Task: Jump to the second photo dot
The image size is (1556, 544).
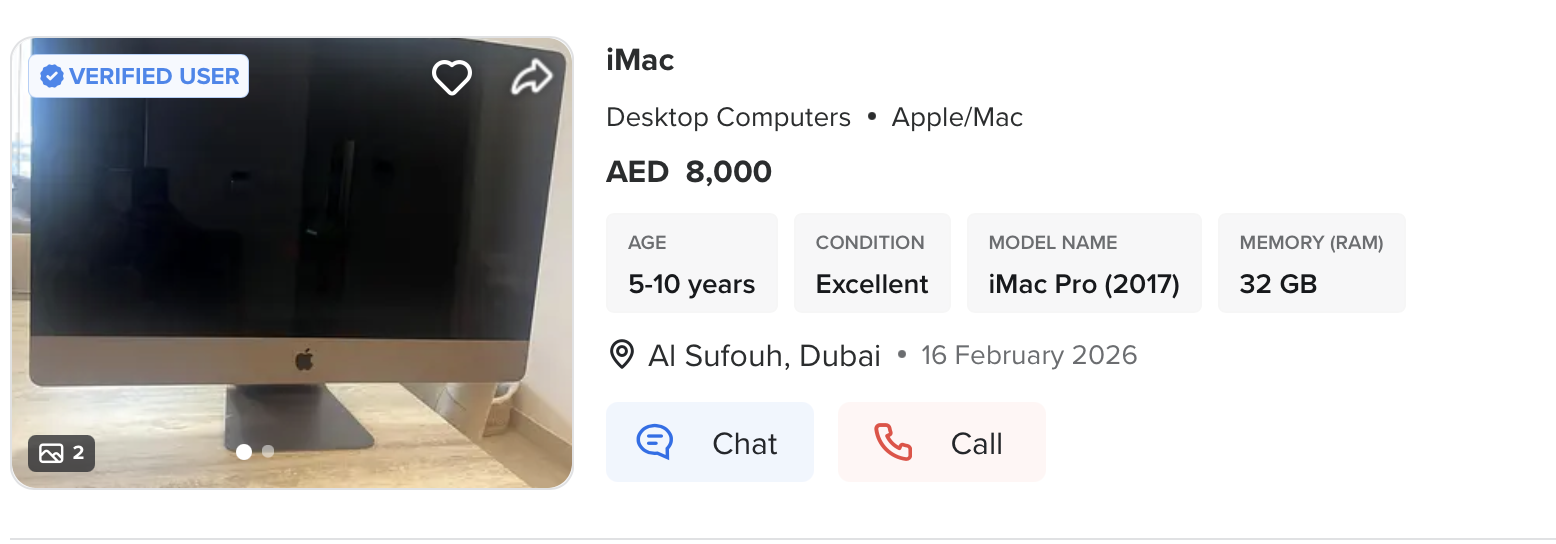Action: pos(268,452)
